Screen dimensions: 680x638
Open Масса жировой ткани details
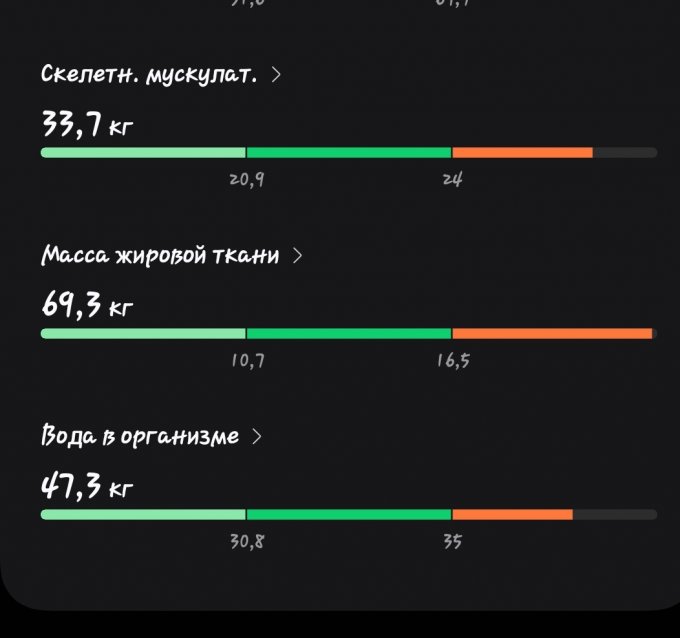coord(170,255)
